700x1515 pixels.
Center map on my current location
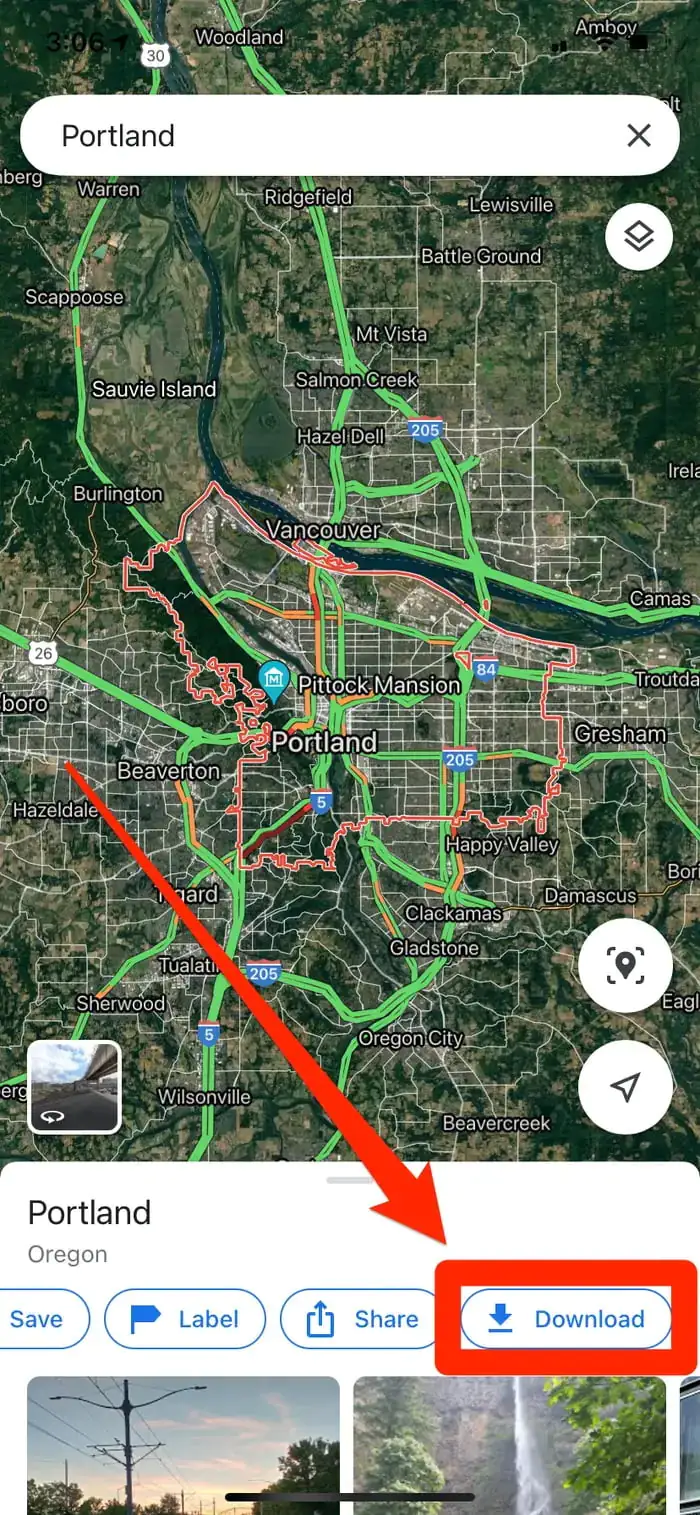[625, 1087]
